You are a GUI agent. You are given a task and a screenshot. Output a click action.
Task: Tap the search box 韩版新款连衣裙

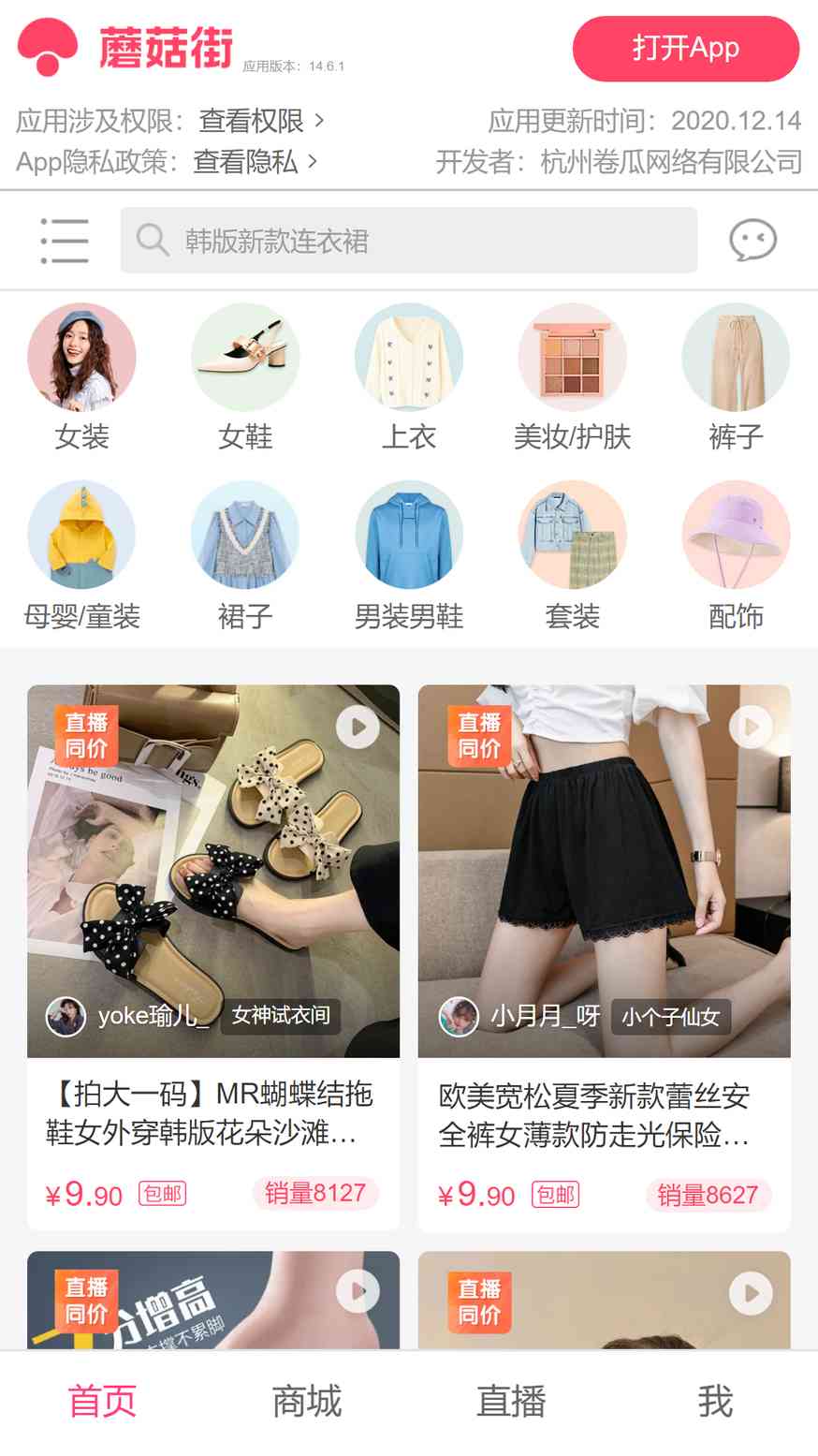pyautogui.click(x=408, y=241)
